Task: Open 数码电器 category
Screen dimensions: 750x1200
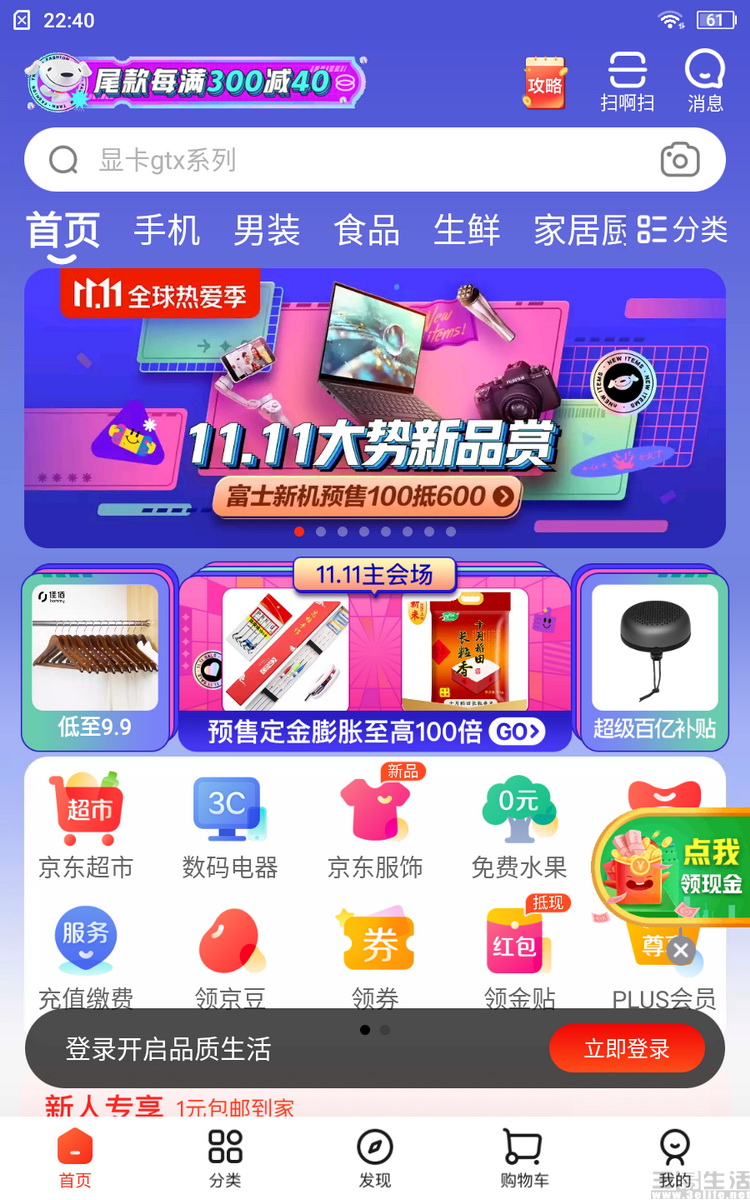Action: pyautogui.click(x=229, y=826)
